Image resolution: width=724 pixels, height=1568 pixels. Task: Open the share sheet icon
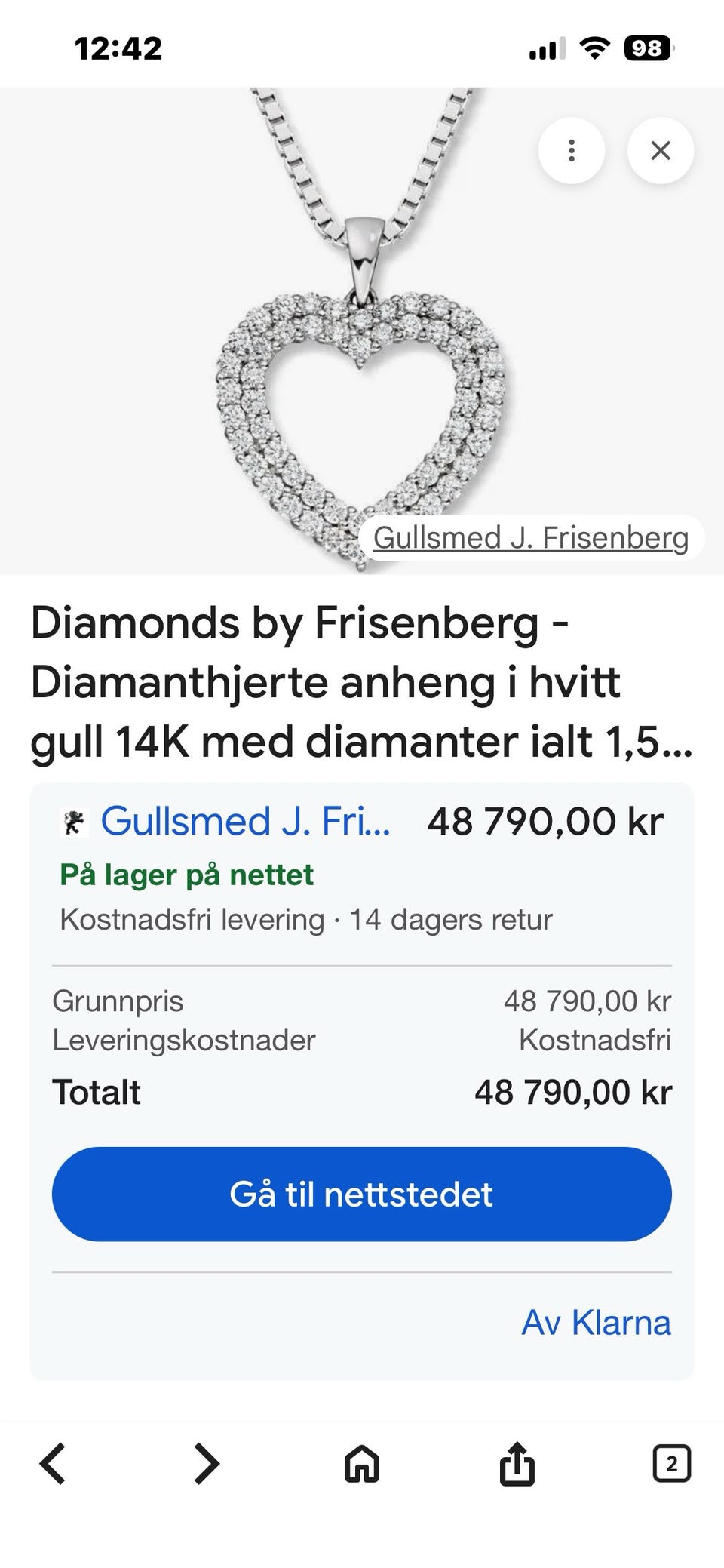click(517, 1462)
